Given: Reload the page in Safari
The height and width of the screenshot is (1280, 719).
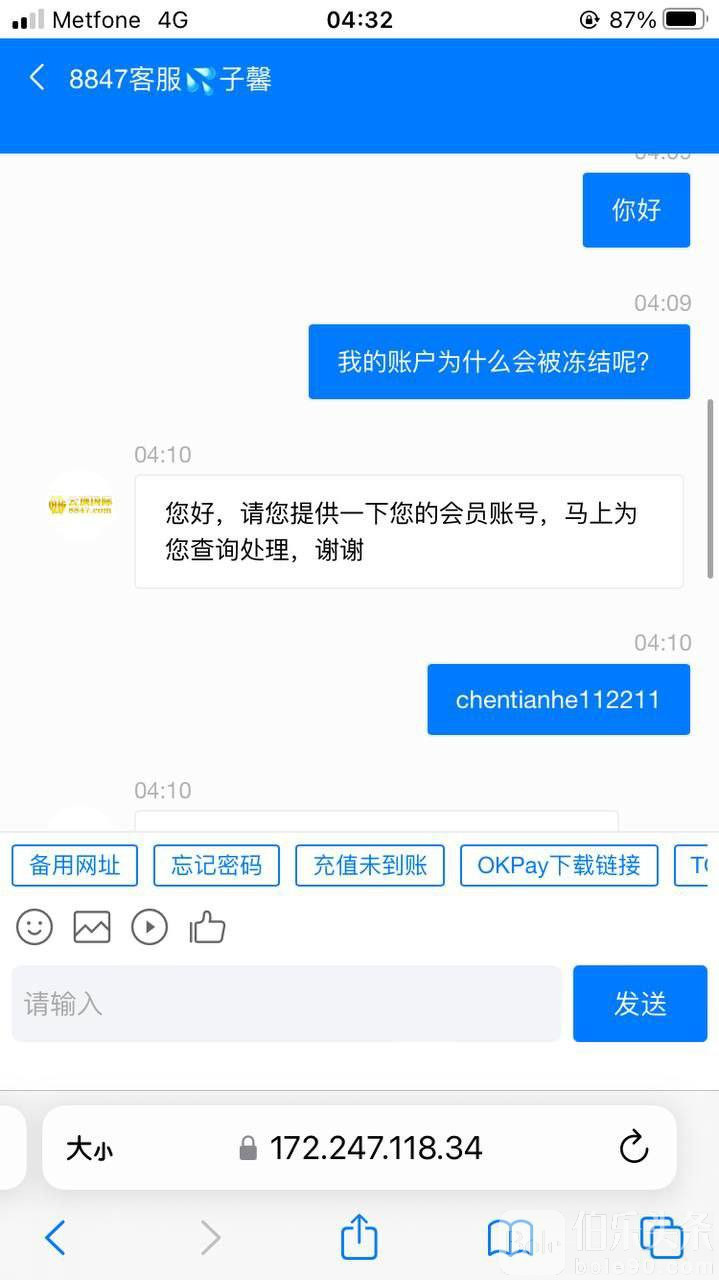Looking at the screenshot, I should coord(634,1148).
